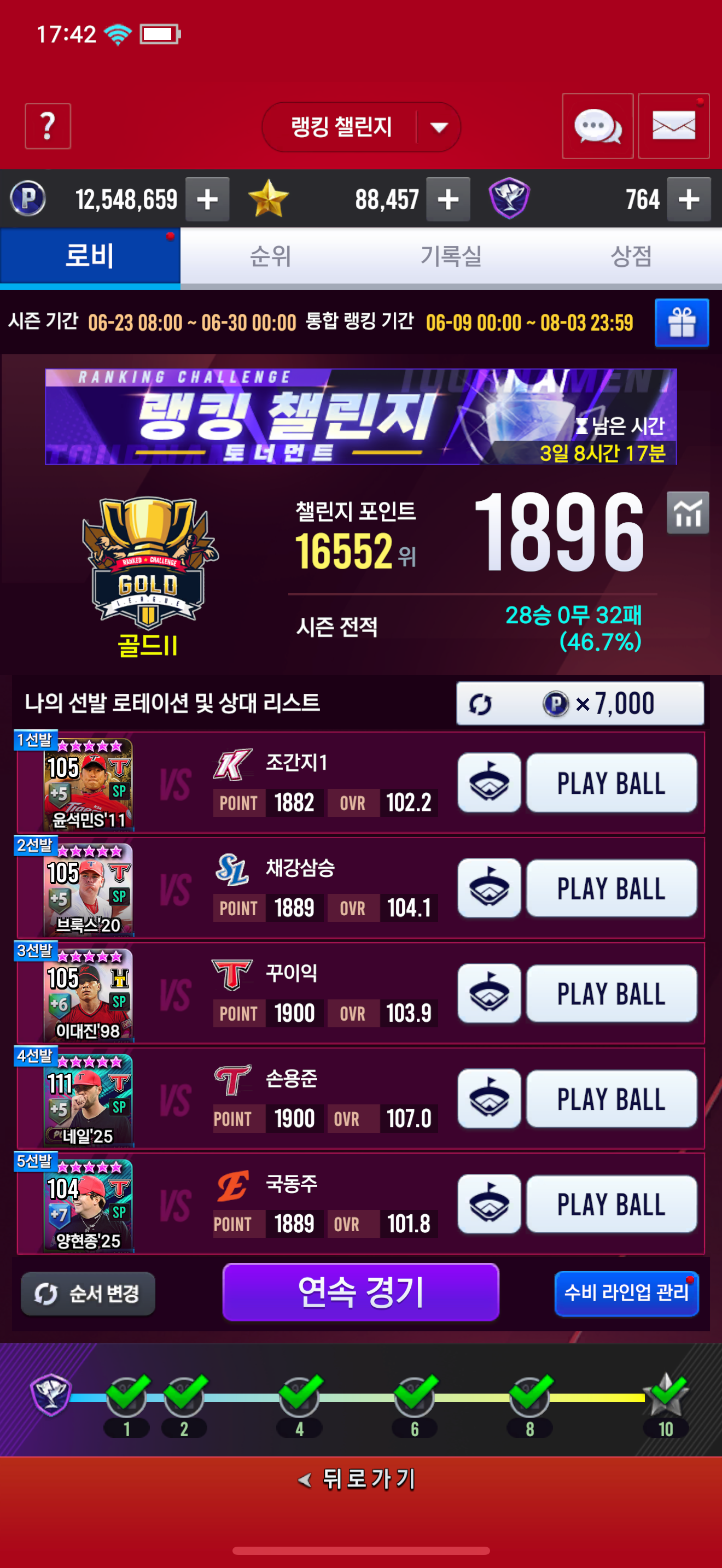This screenshot has width=722, height=1568.
Task: Open the 랭킹 챌린지 토너먼트 banner
Action: [x=361, y=417]
